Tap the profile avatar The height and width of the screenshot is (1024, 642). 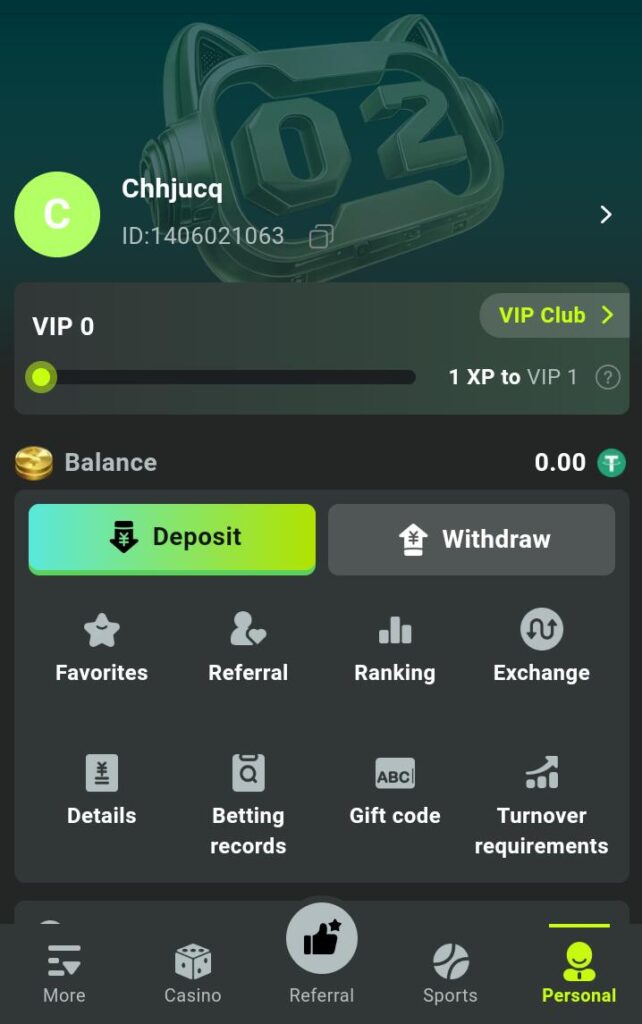click(57, 214)
